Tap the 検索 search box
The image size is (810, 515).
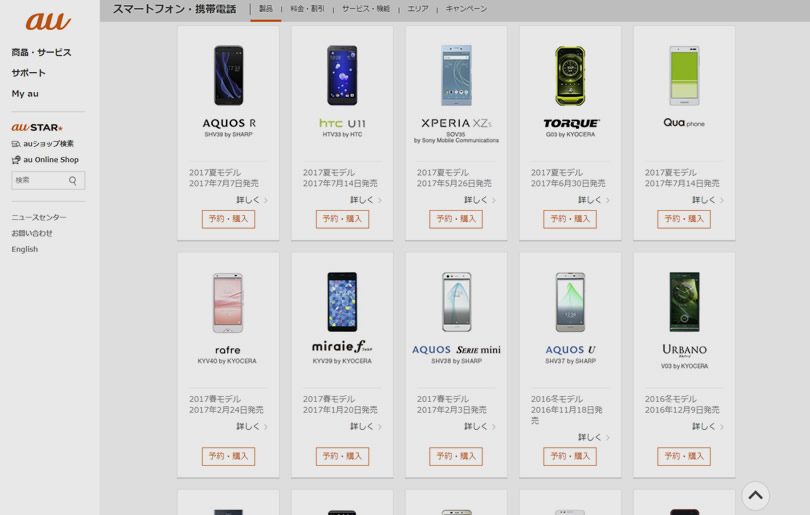[40, 181]
